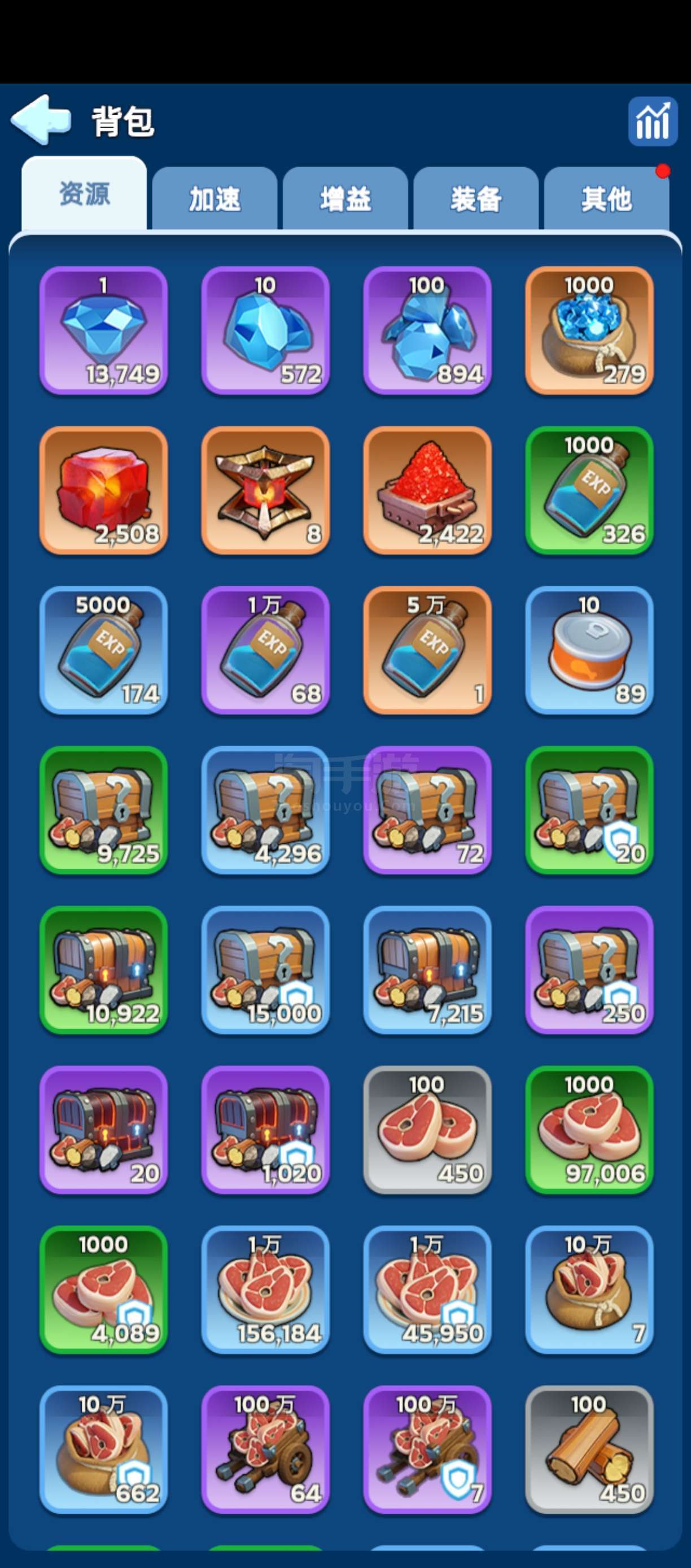Switch to the 加速 tab
691x1568 pixels.
coord(215,198)
